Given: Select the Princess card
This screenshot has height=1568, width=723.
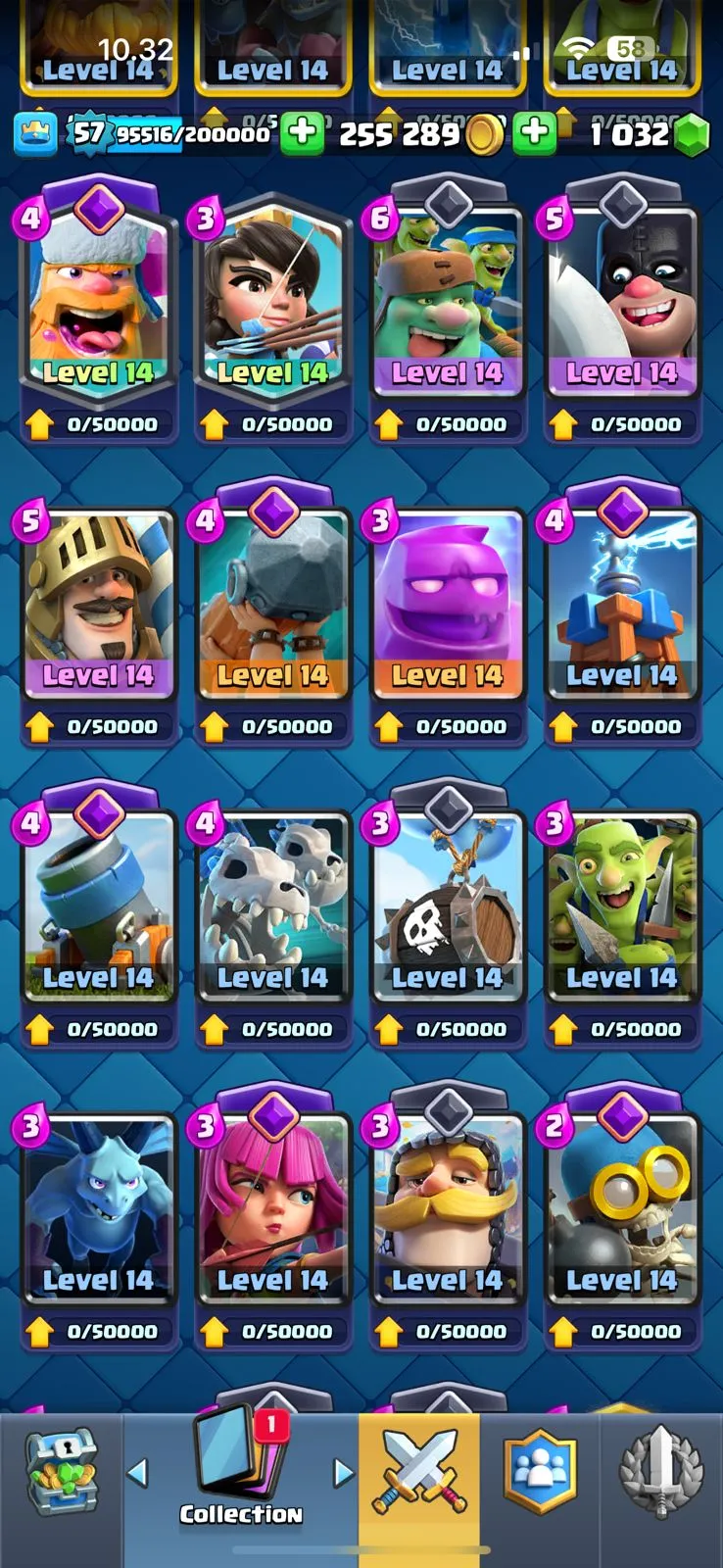Looking at the screenshot, I should (x=272, y=294).
